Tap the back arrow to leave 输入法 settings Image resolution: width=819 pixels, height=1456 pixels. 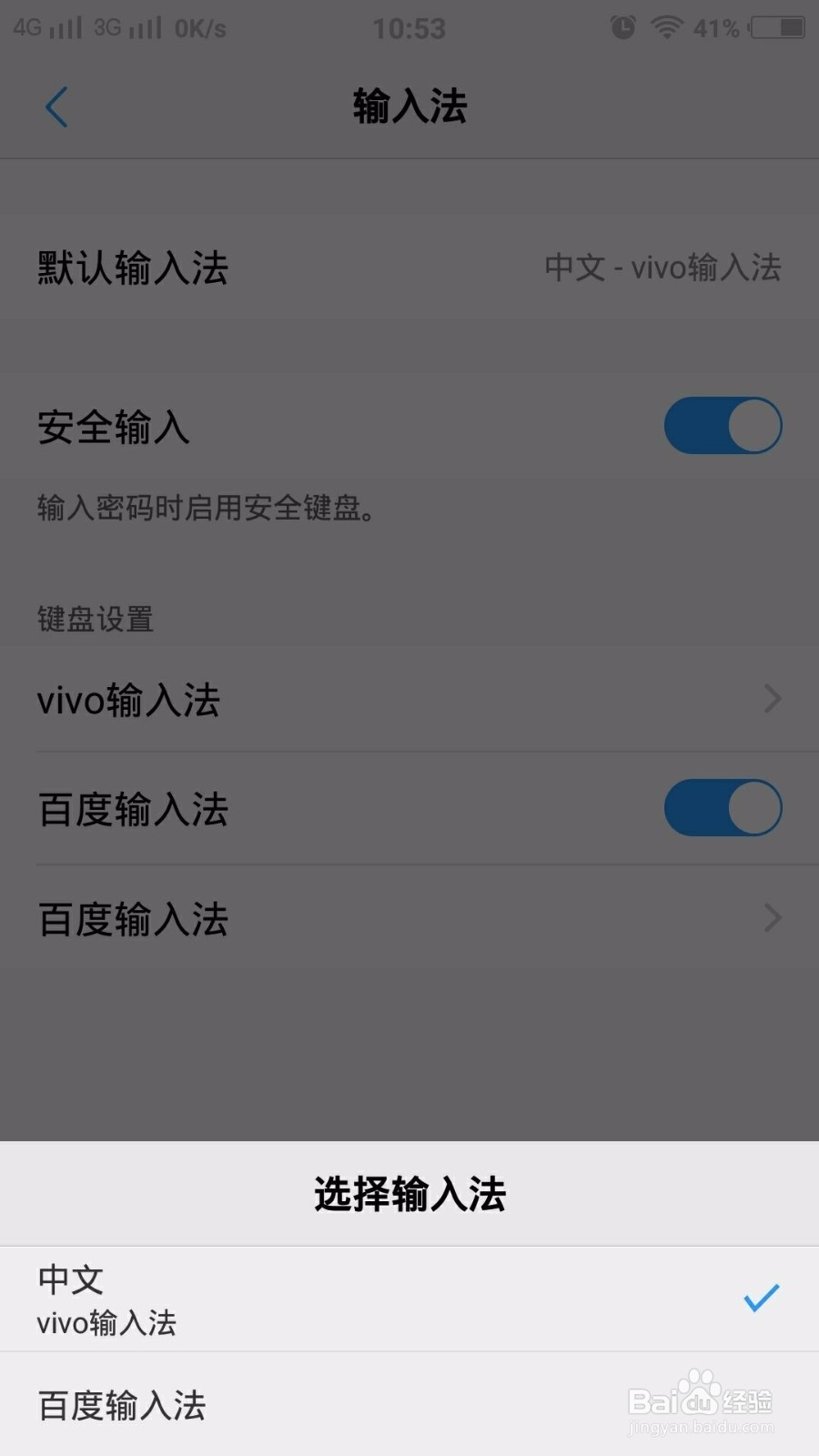coord(56,106)
